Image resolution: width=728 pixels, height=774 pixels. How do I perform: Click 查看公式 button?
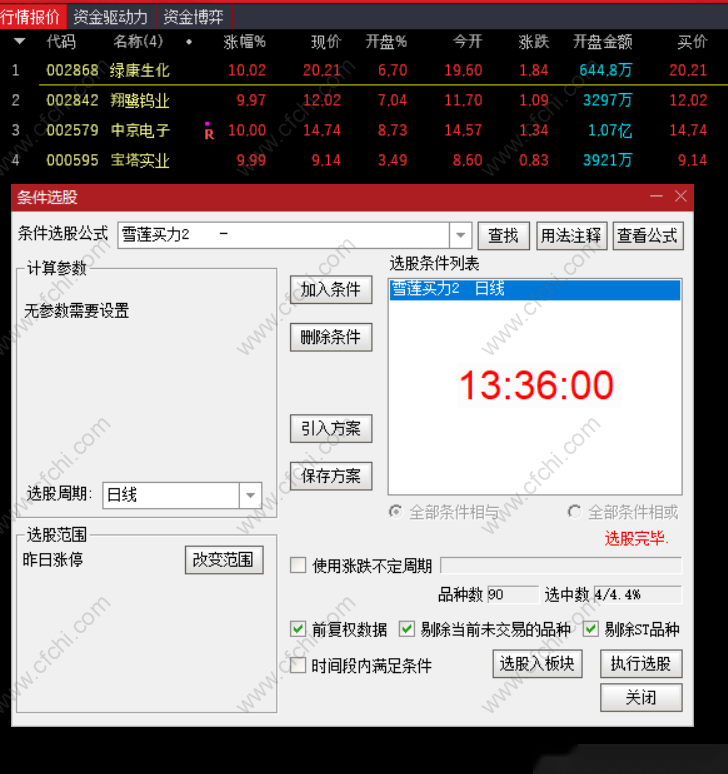tap(647, 235)
